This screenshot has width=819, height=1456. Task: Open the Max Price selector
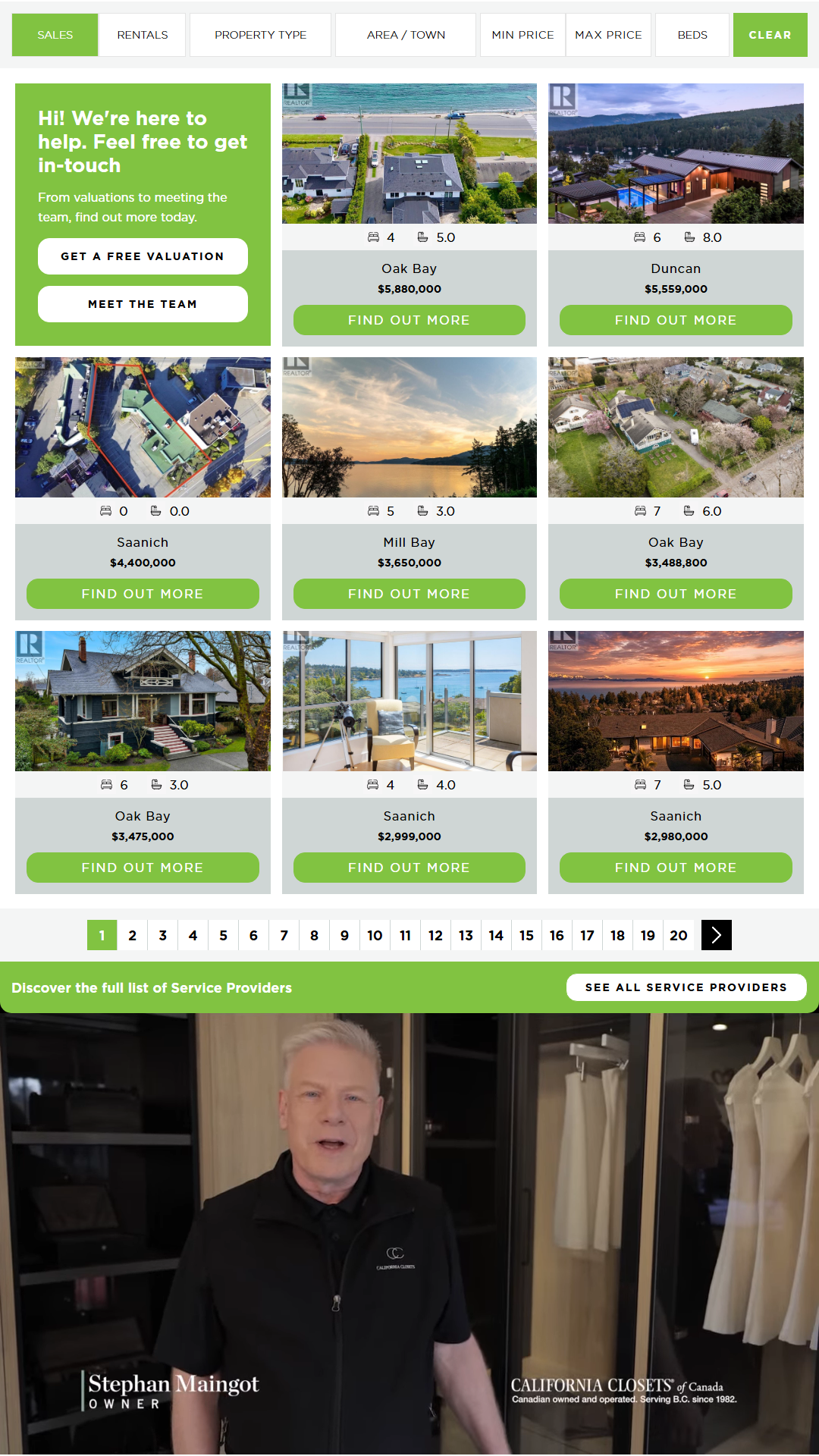pyautogui.click(x=608, y=35)
